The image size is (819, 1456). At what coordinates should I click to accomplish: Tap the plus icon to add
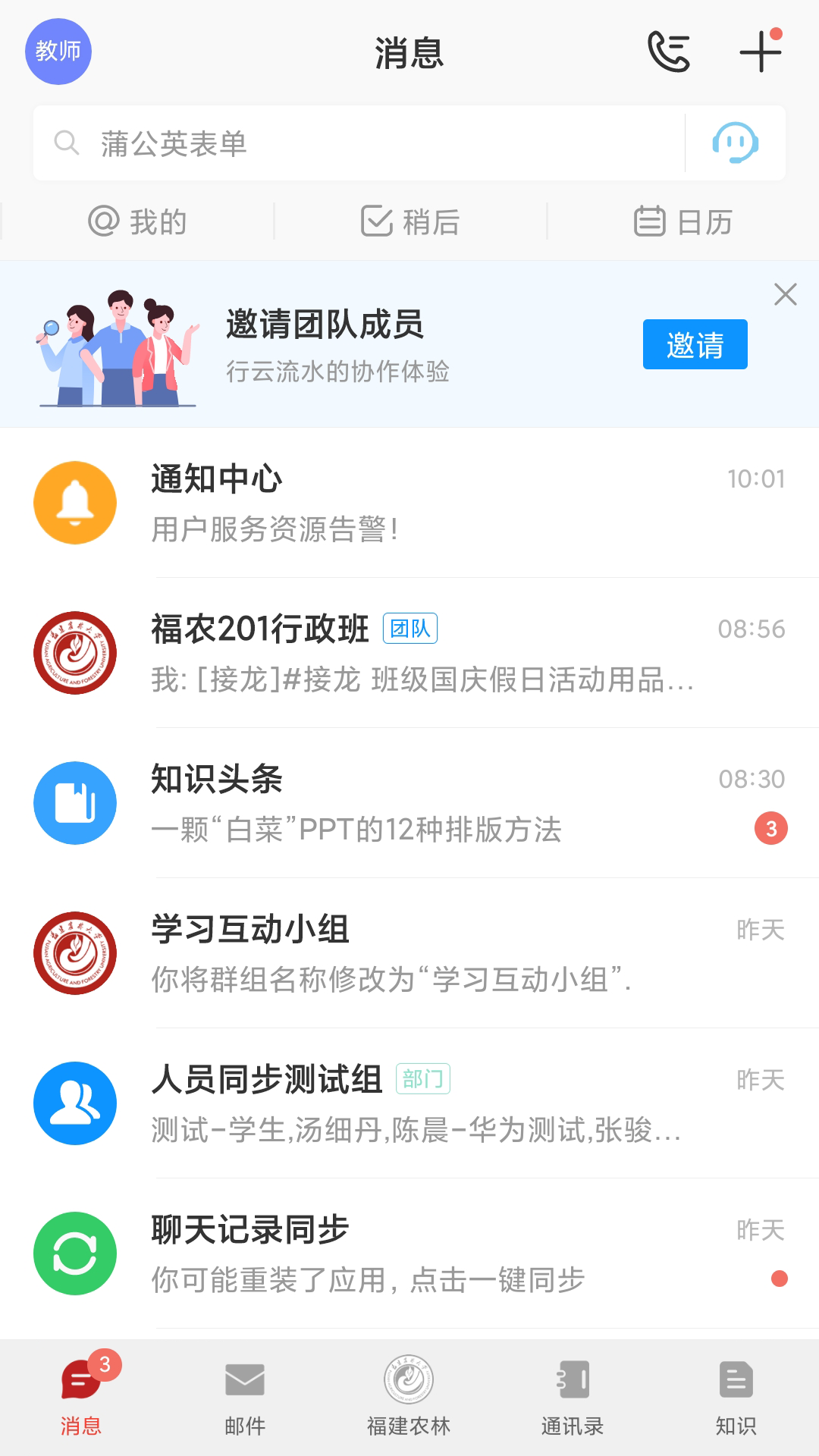760,52
